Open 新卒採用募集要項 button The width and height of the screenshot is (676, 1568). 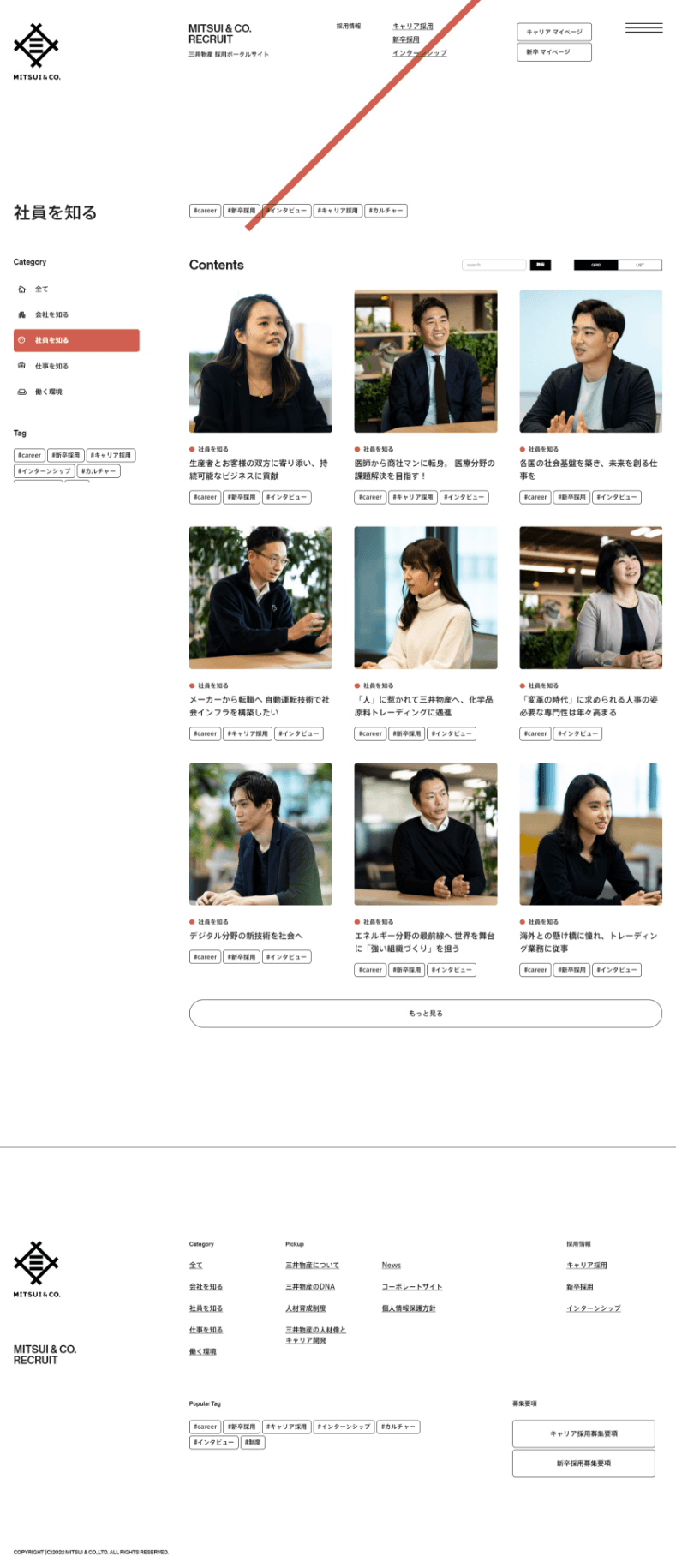(x=583, y=1463)
